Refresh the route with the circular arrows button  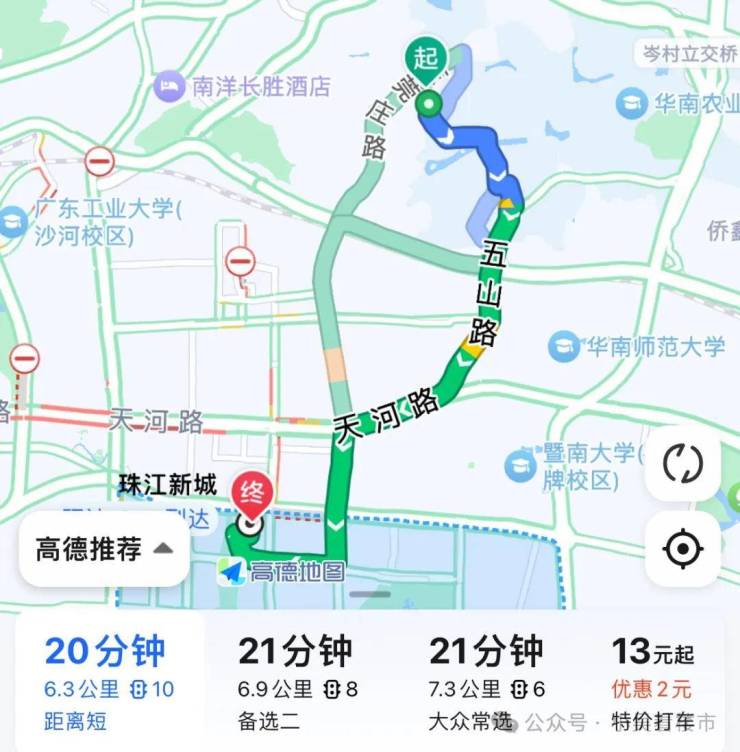click(x=683, y=464)
